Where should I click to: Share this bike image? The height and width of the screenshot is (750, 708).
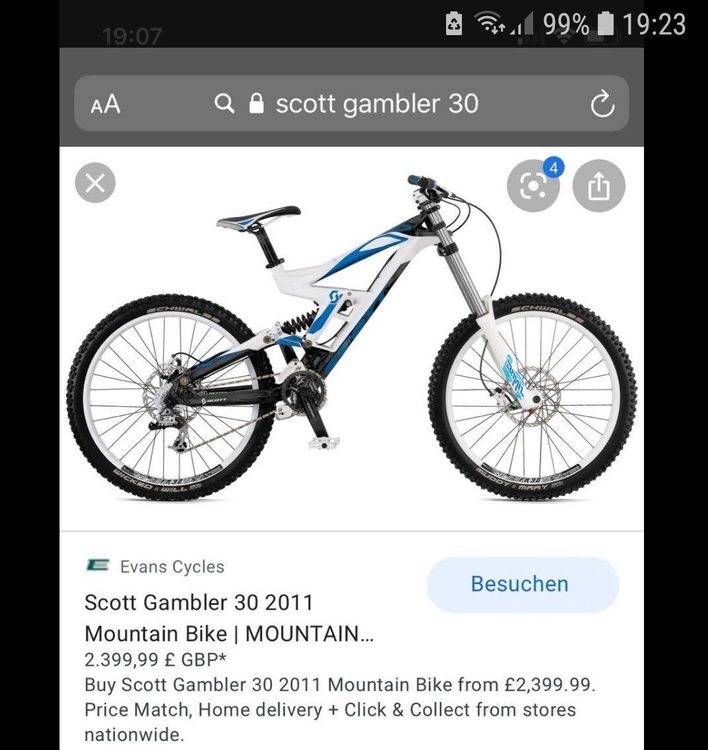[x=599, y=186]
